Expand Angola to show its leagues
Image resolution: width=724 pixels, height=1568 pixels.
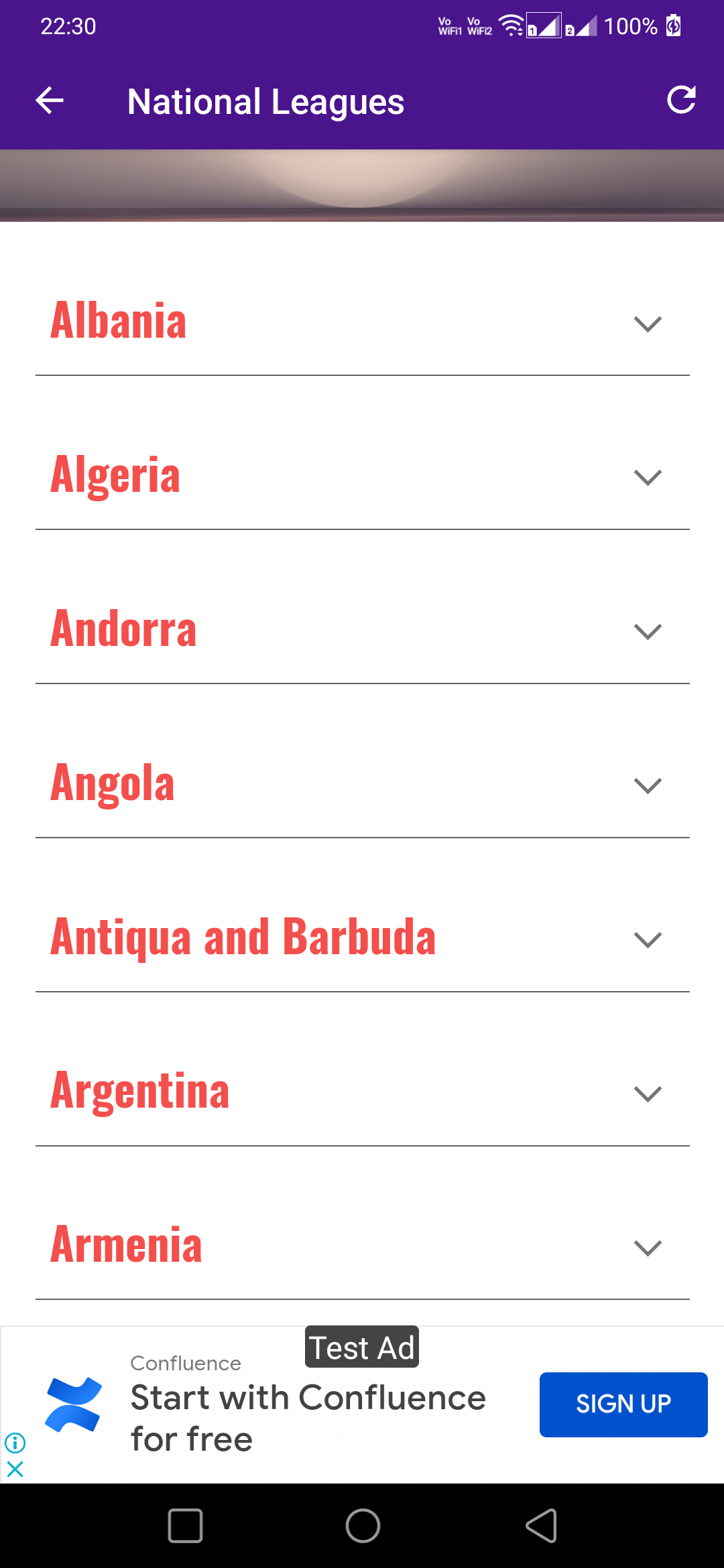pos(647,786)
